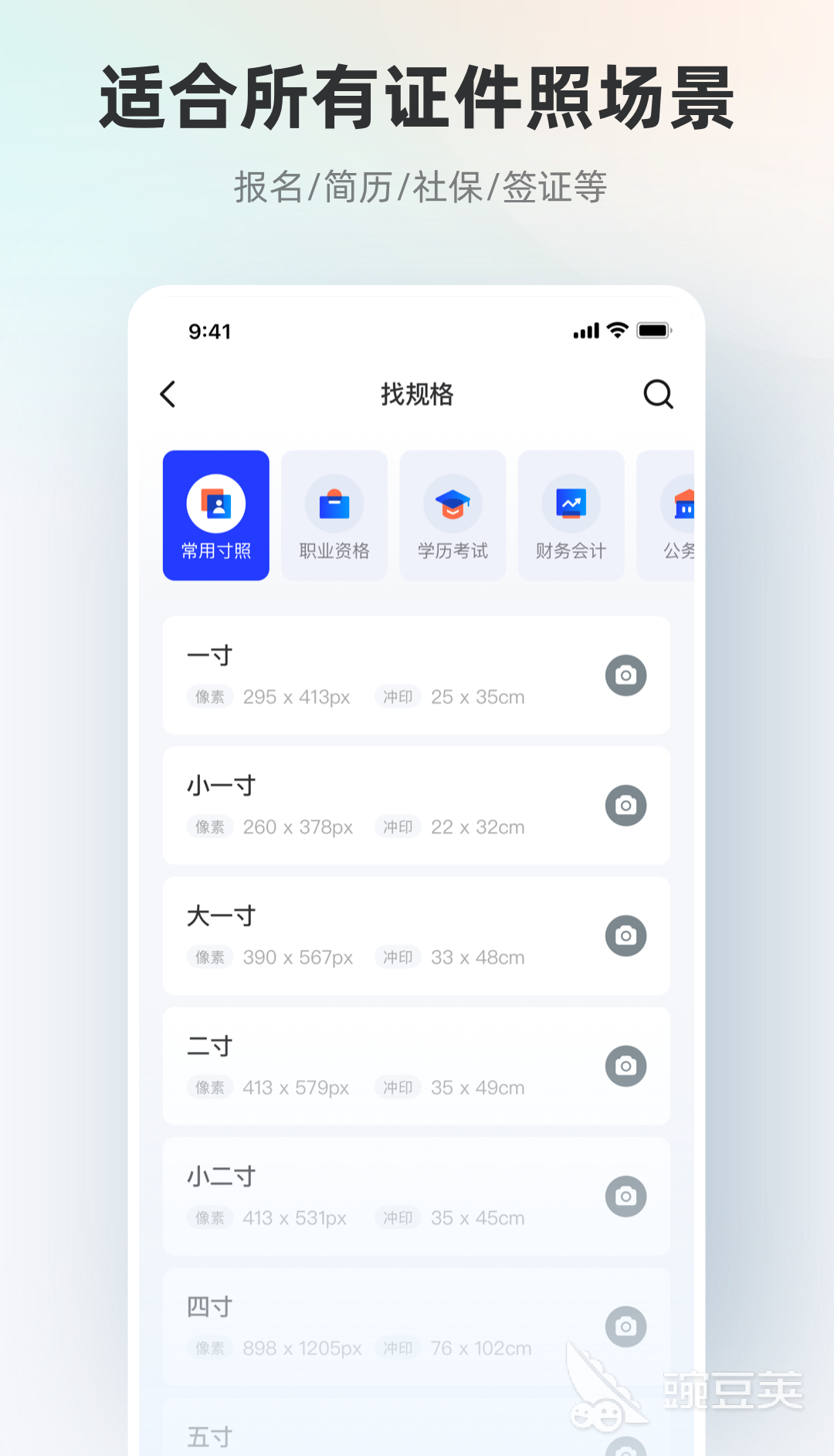Tap the camera icon next to 四寸

tap(625, 1326)
